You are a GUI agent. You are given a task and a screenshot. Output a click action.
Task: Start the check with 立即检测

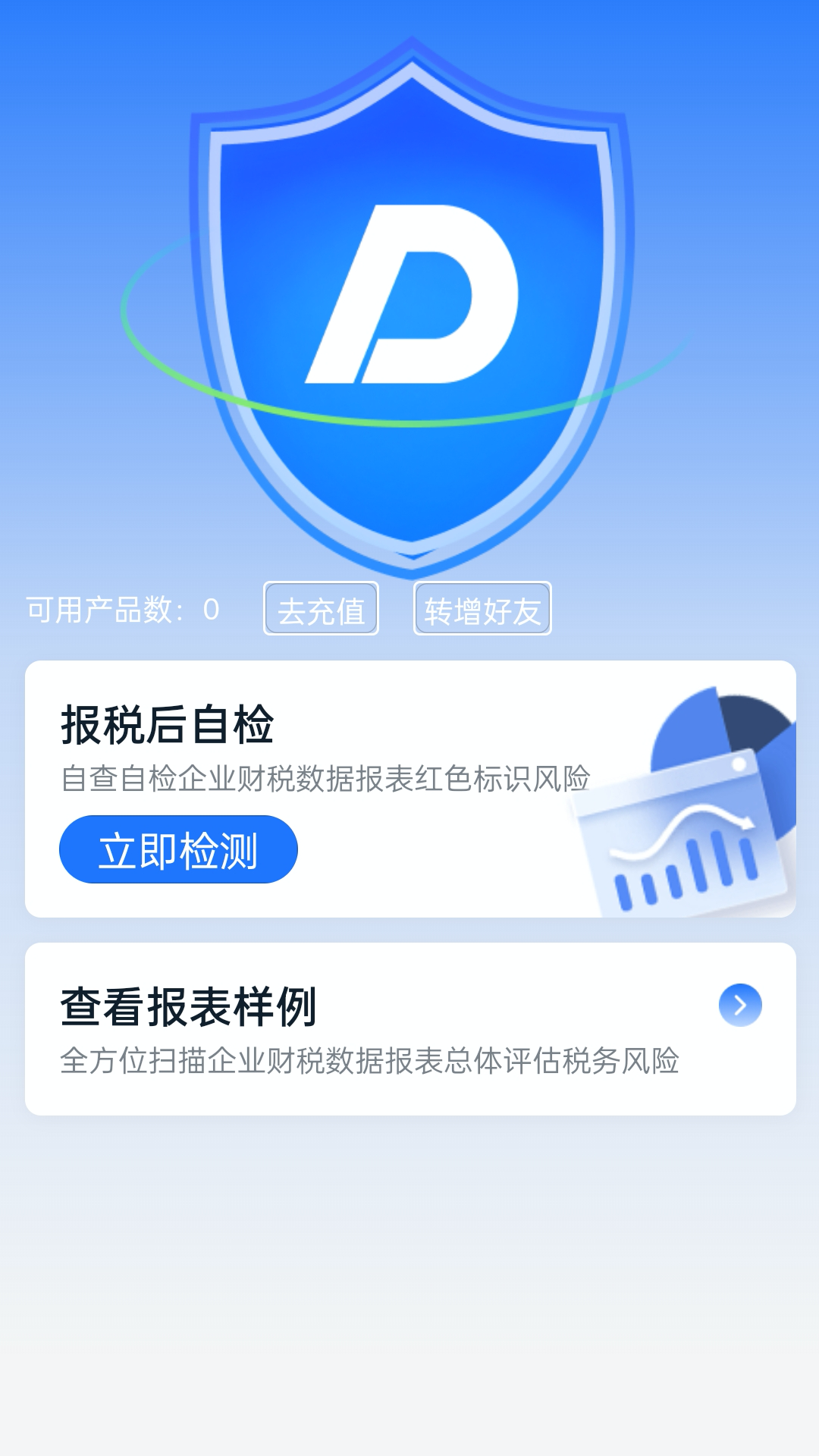coord(178,849)
